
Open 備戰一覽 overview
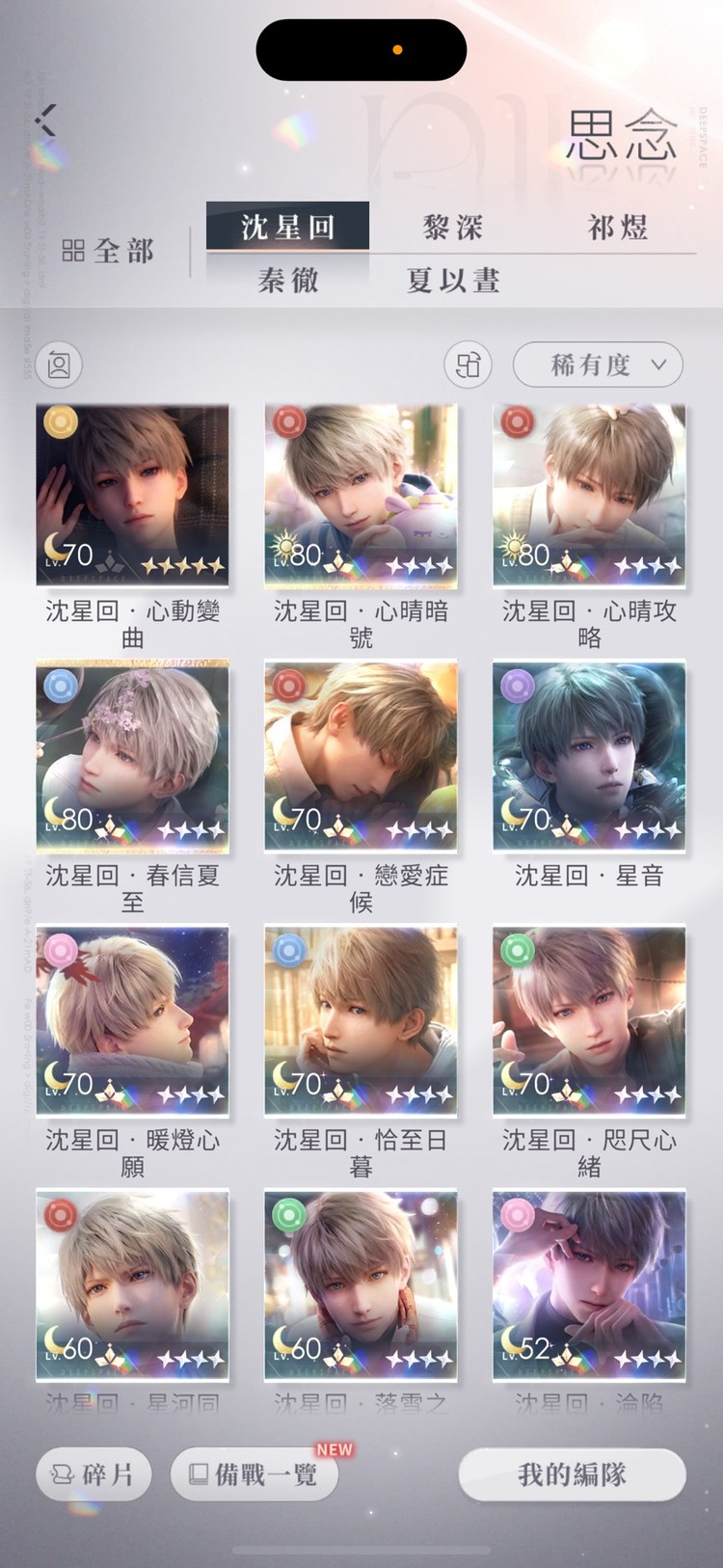pyautogui.click(x=254, y=1474)
